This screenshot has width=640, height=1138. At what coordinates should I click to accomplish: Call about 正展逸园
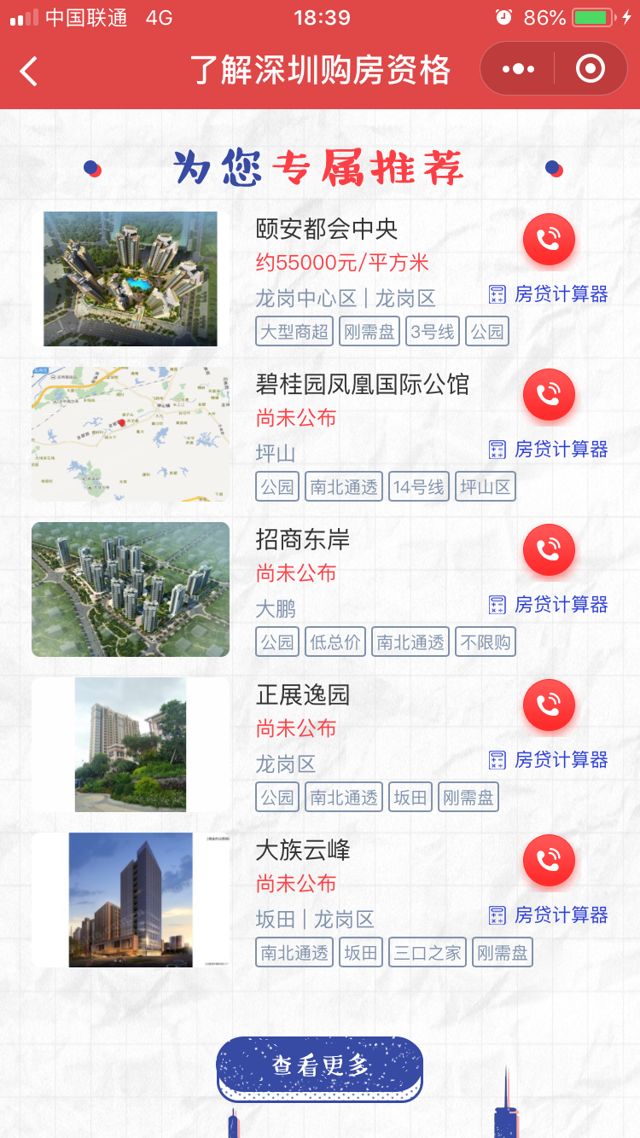[548, 705]
